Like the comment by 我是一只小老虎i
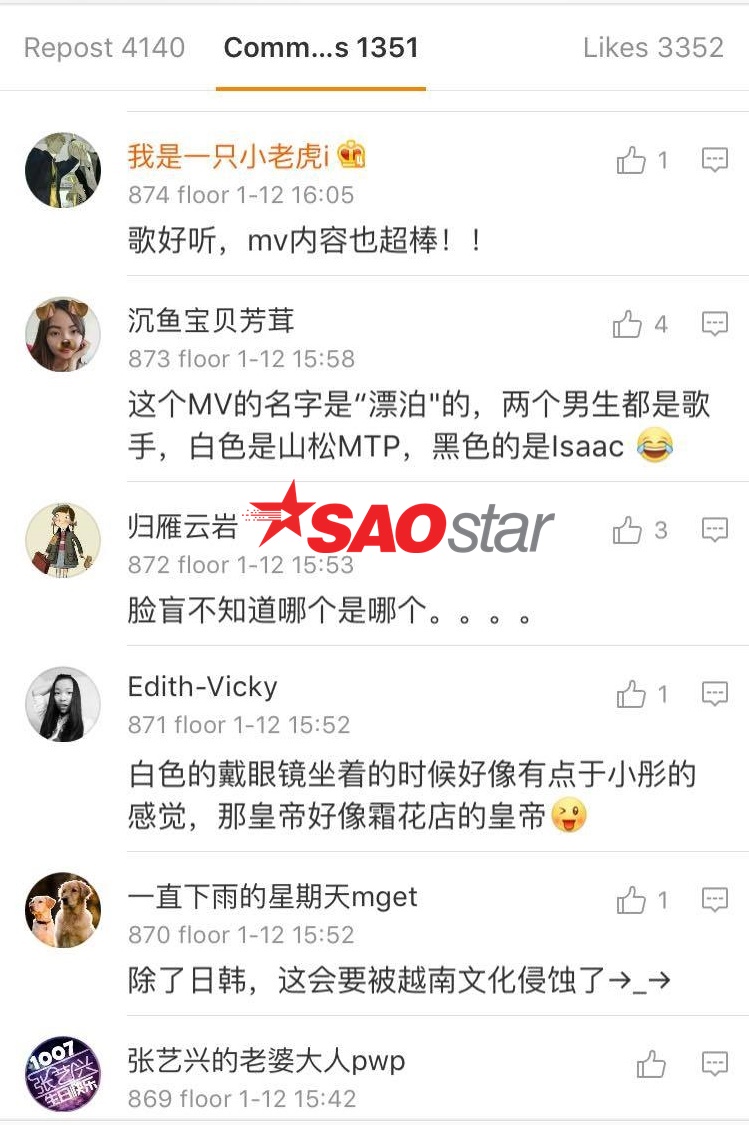Screen dimensions: 749x1125 [631, 160]
